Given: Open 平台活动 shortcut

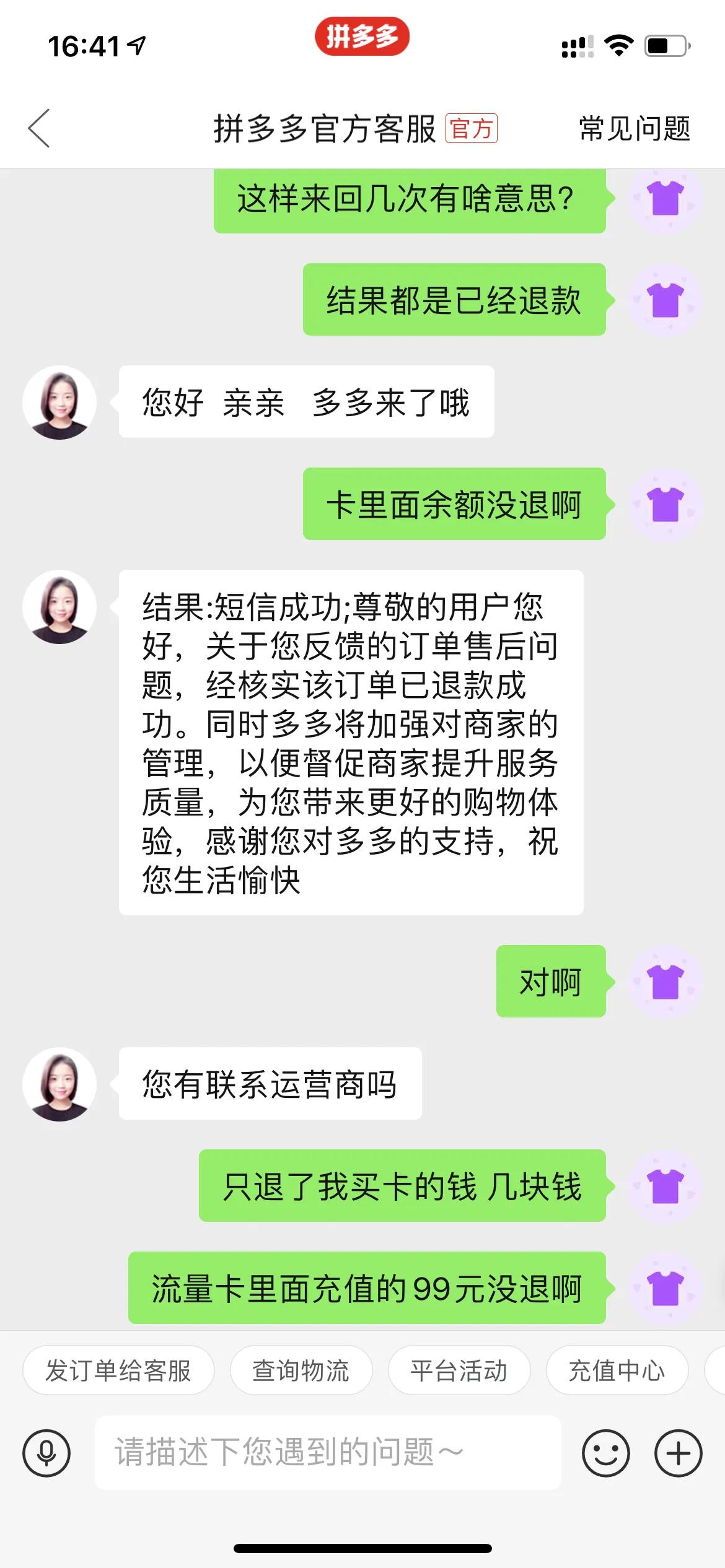Looking at the screenshot, I should pyautogui.click(x=460, y=1370).
